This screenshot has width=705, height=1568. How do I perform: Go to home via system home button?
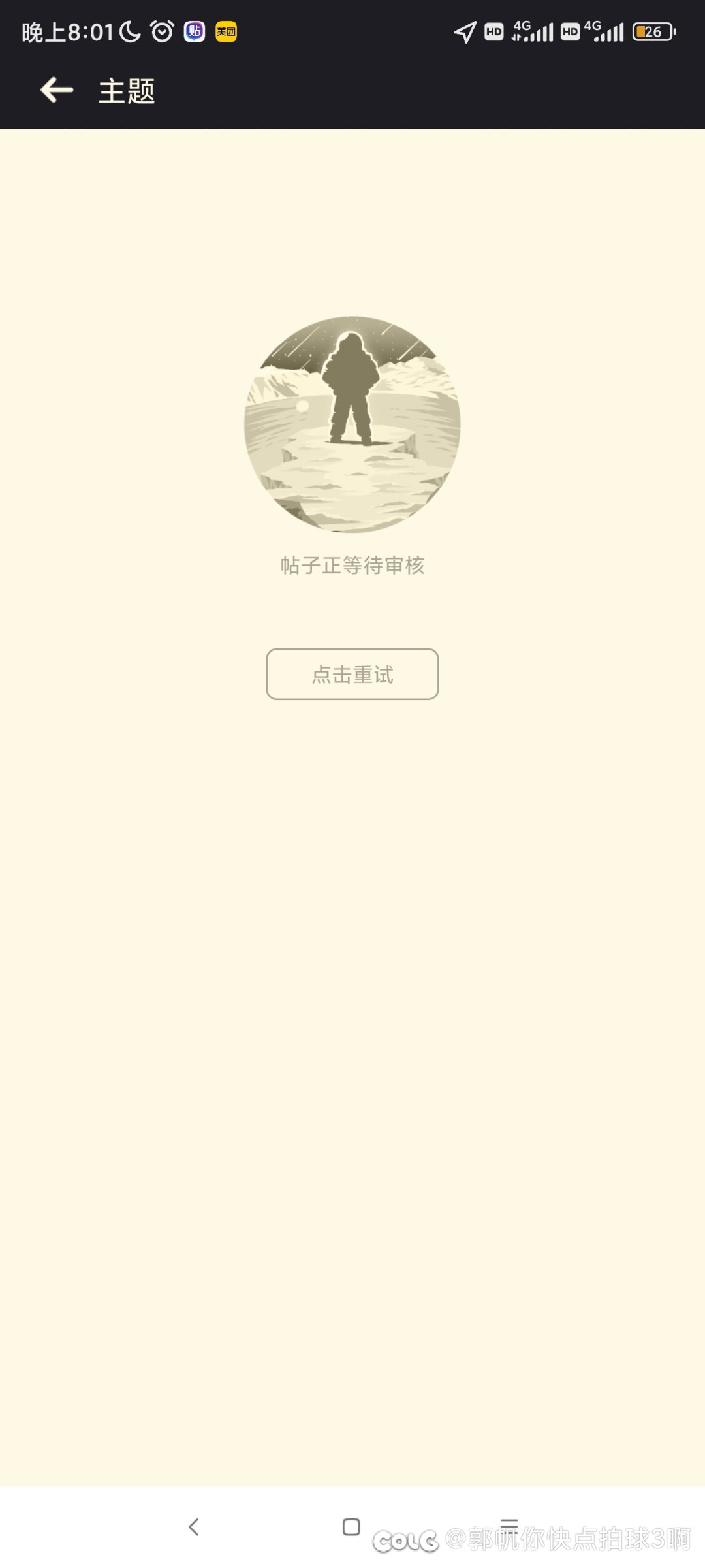pos(351,1527)
